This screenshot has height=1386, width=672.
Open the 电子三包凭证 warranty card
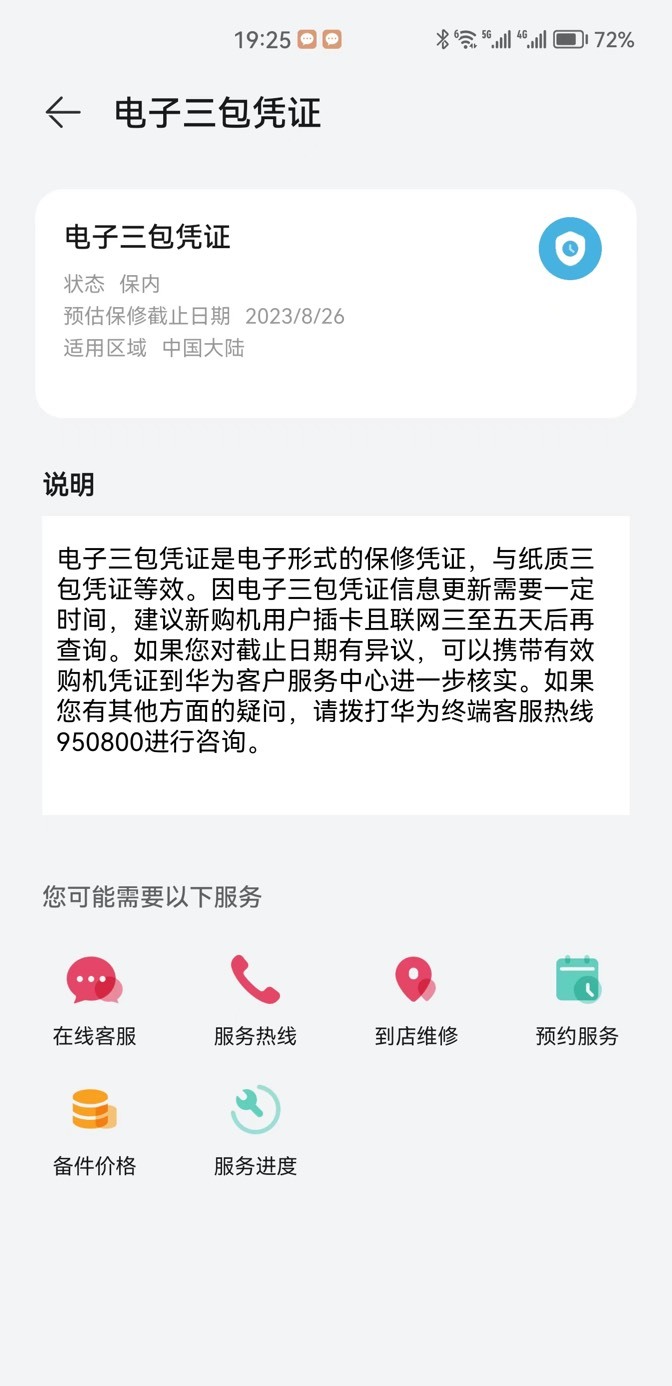(336, 303)
